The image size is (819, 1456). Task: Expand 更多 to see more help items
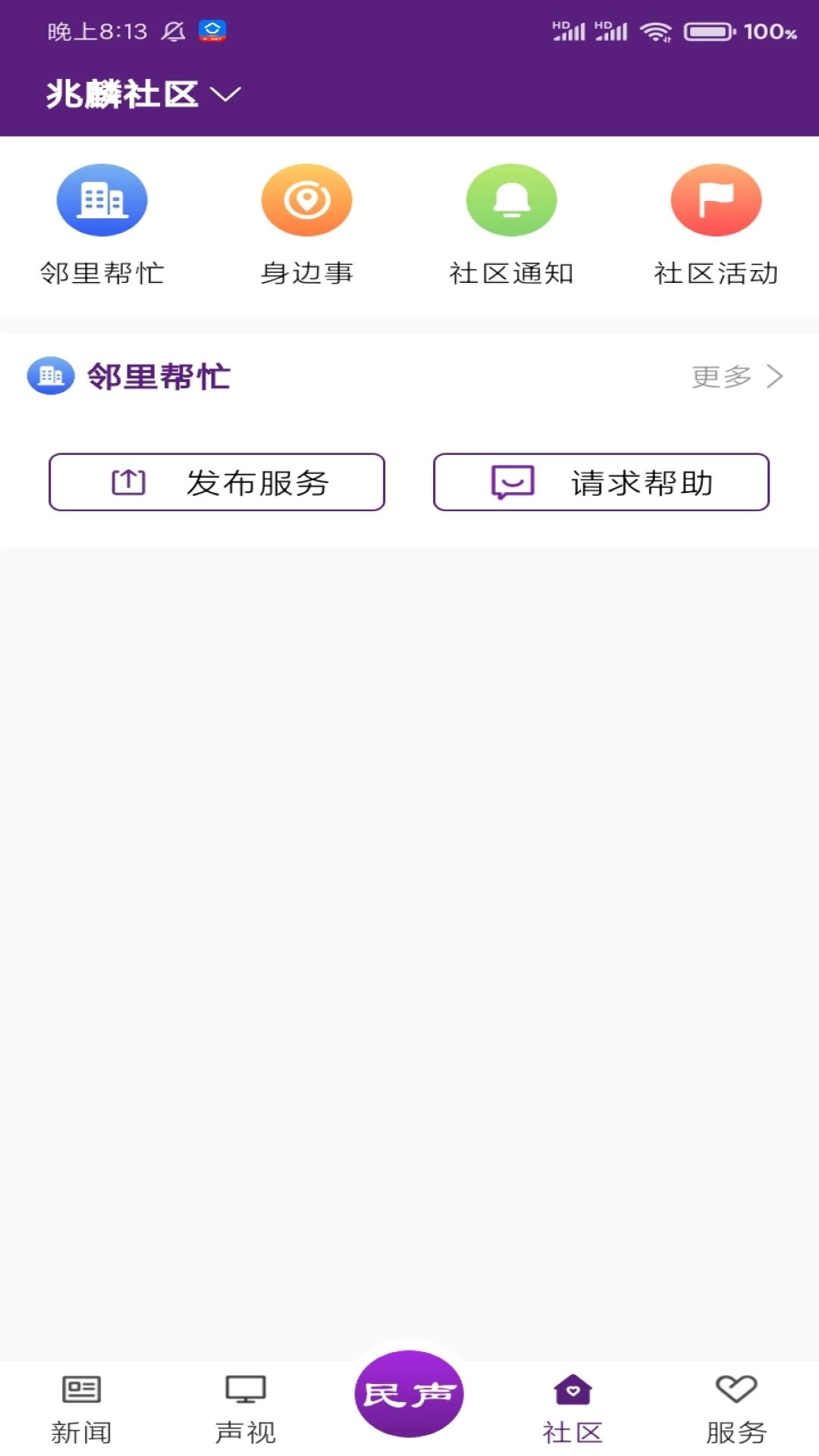click(x=721, y=377)
